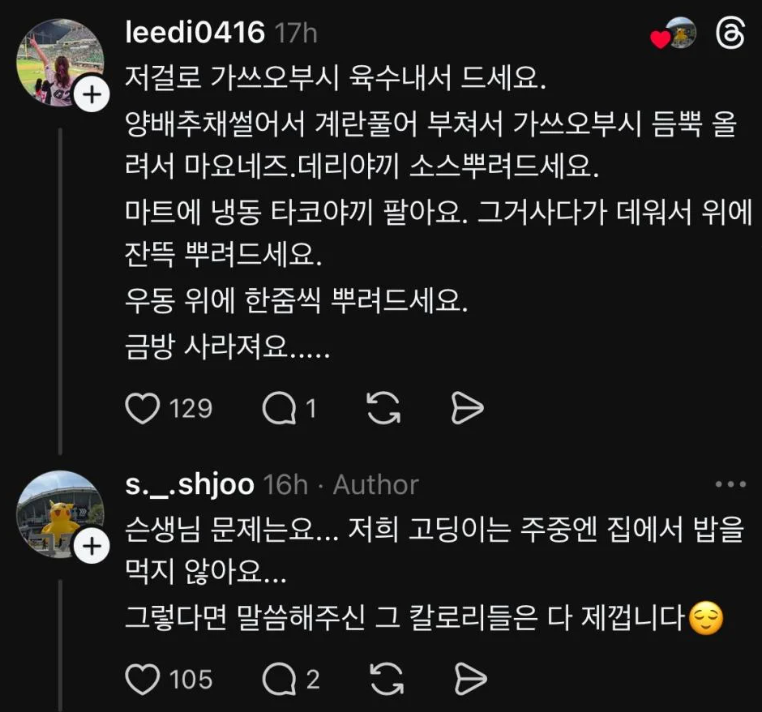The width and height of the screenshot is (762, 712).
Task: Like s._.shjoo's reply
Action: 144,679
